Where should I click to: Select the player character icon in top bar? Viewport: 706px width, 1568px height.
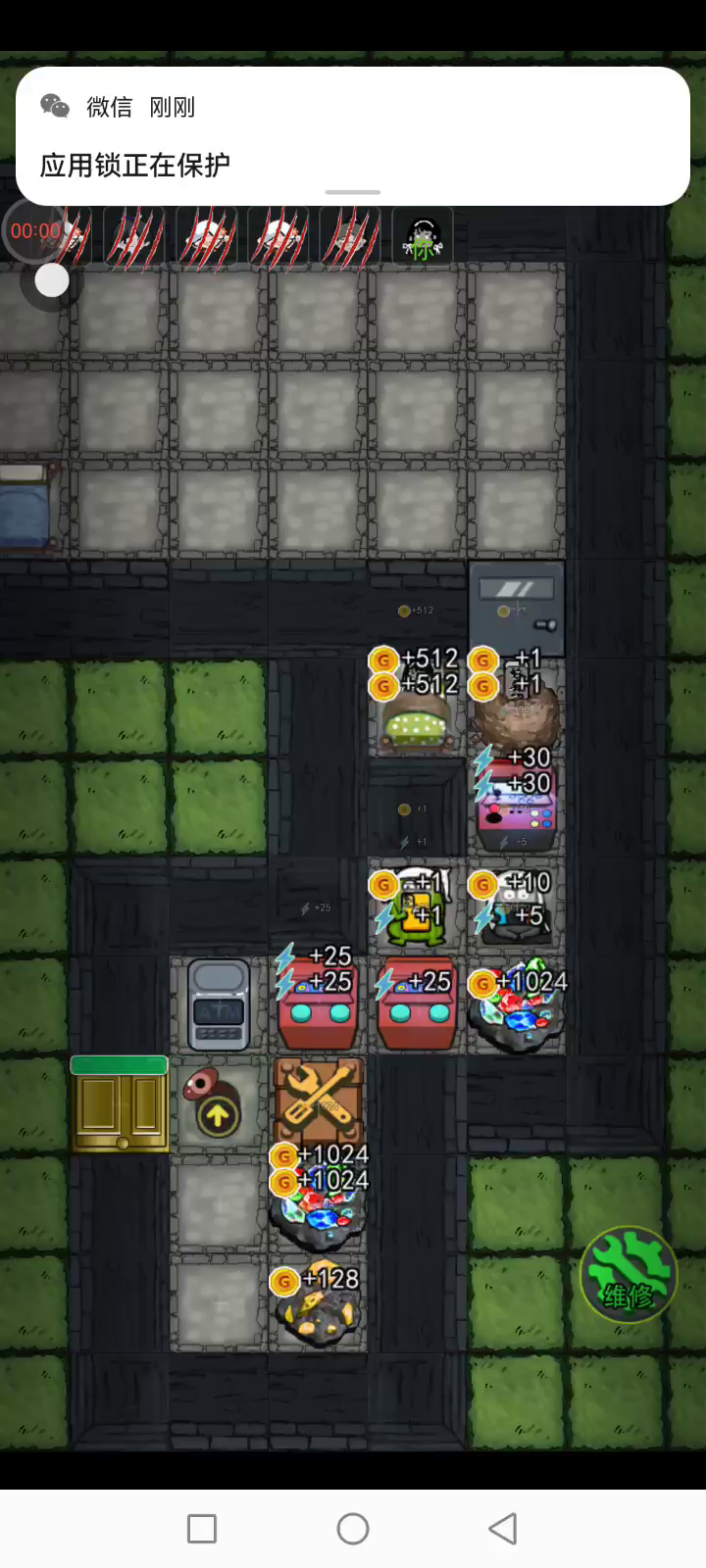[423, 236]
